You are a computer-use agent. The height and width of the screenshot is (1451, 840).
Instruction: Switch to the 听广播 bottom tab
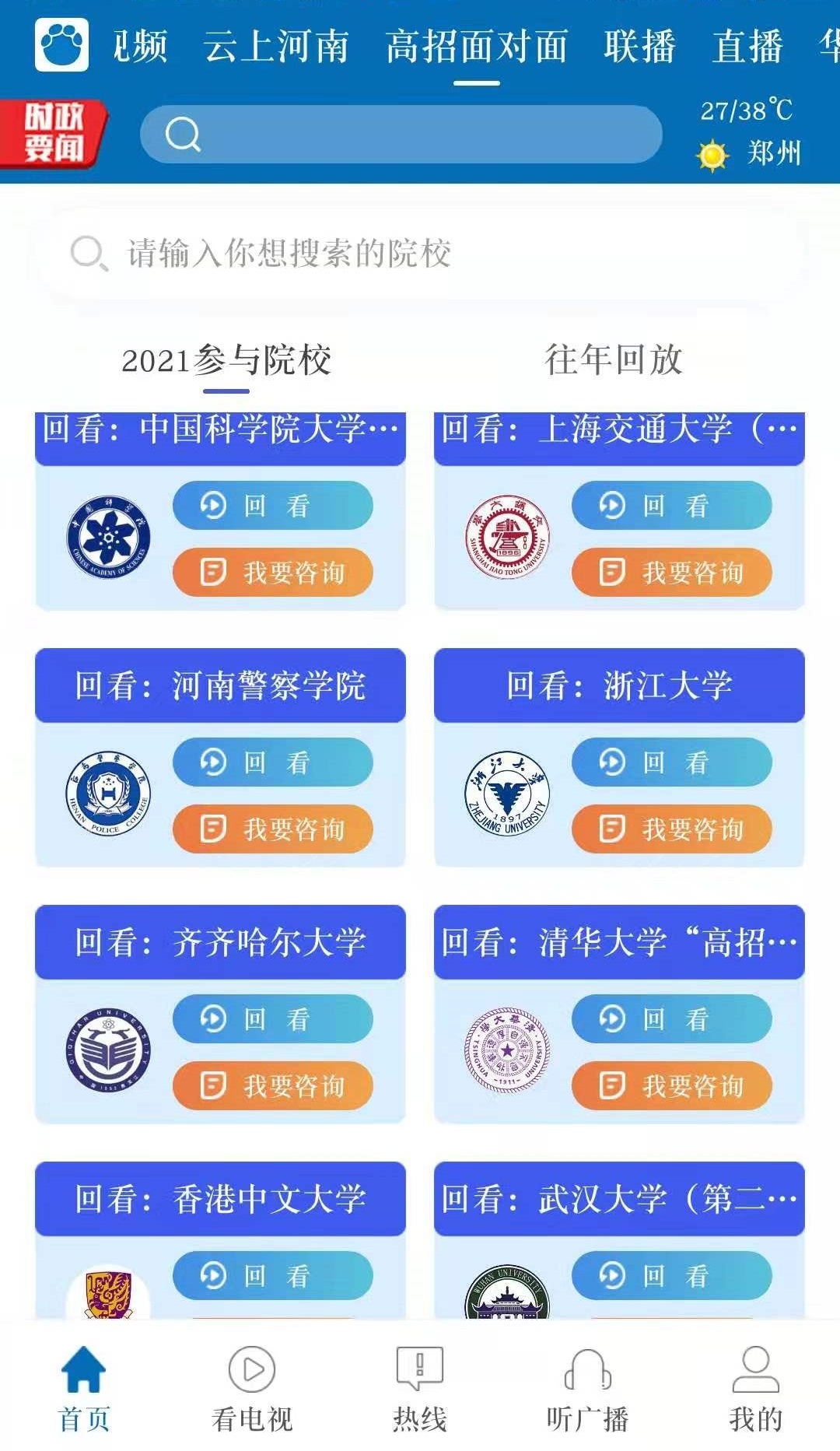(587, 1389)
